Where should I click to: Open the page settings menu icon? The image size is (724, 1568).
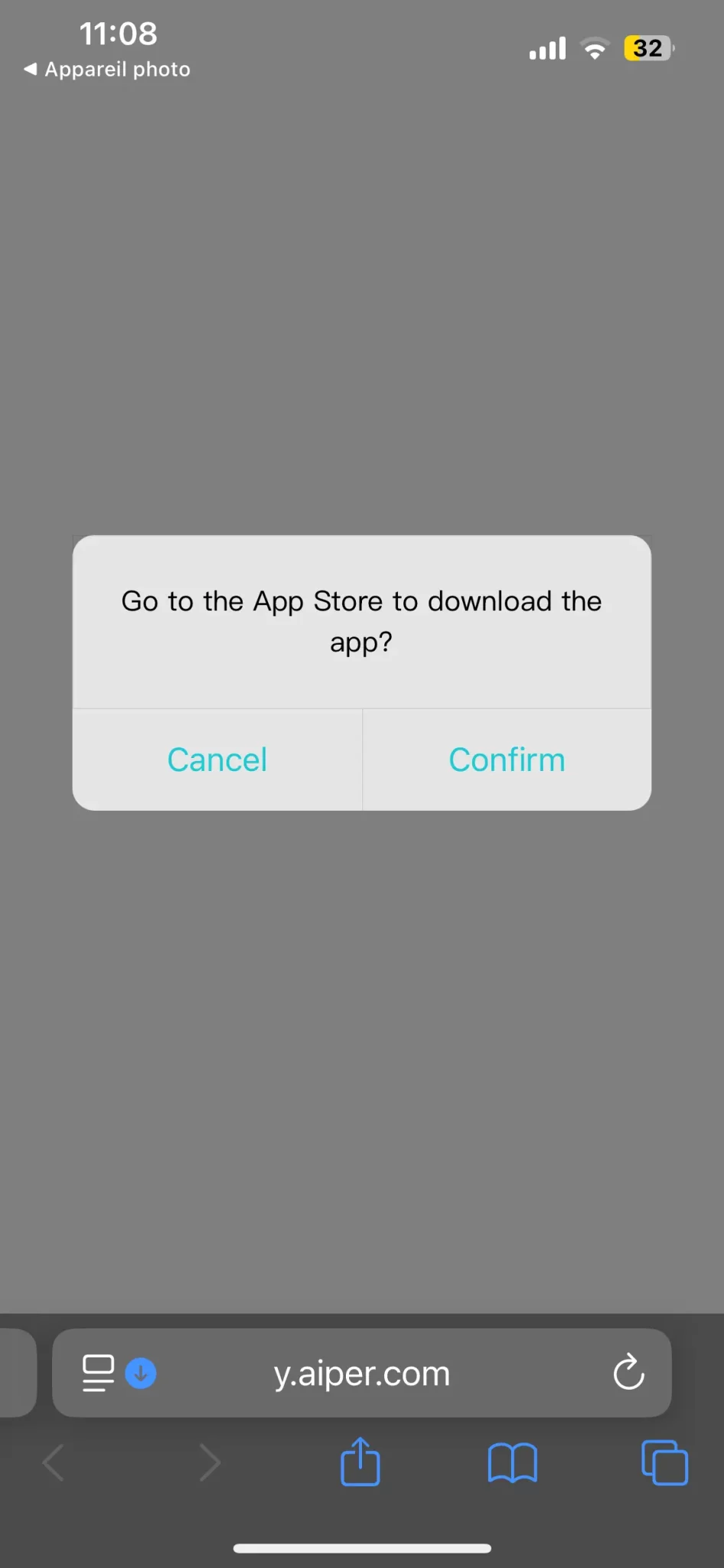pyautogui.click(x=98, y=1373)
